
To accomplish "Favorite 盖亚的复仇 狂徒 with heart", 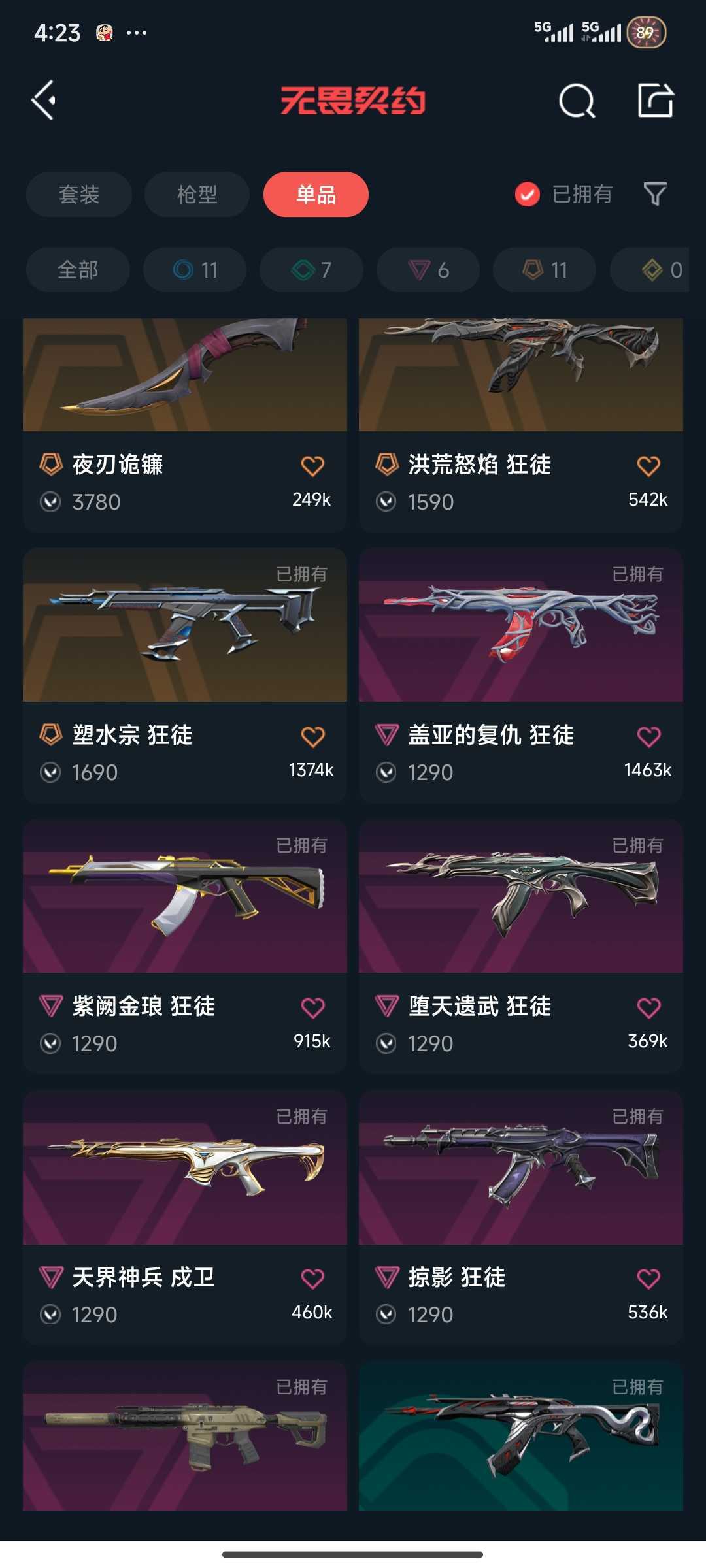I will click(648, 737).
